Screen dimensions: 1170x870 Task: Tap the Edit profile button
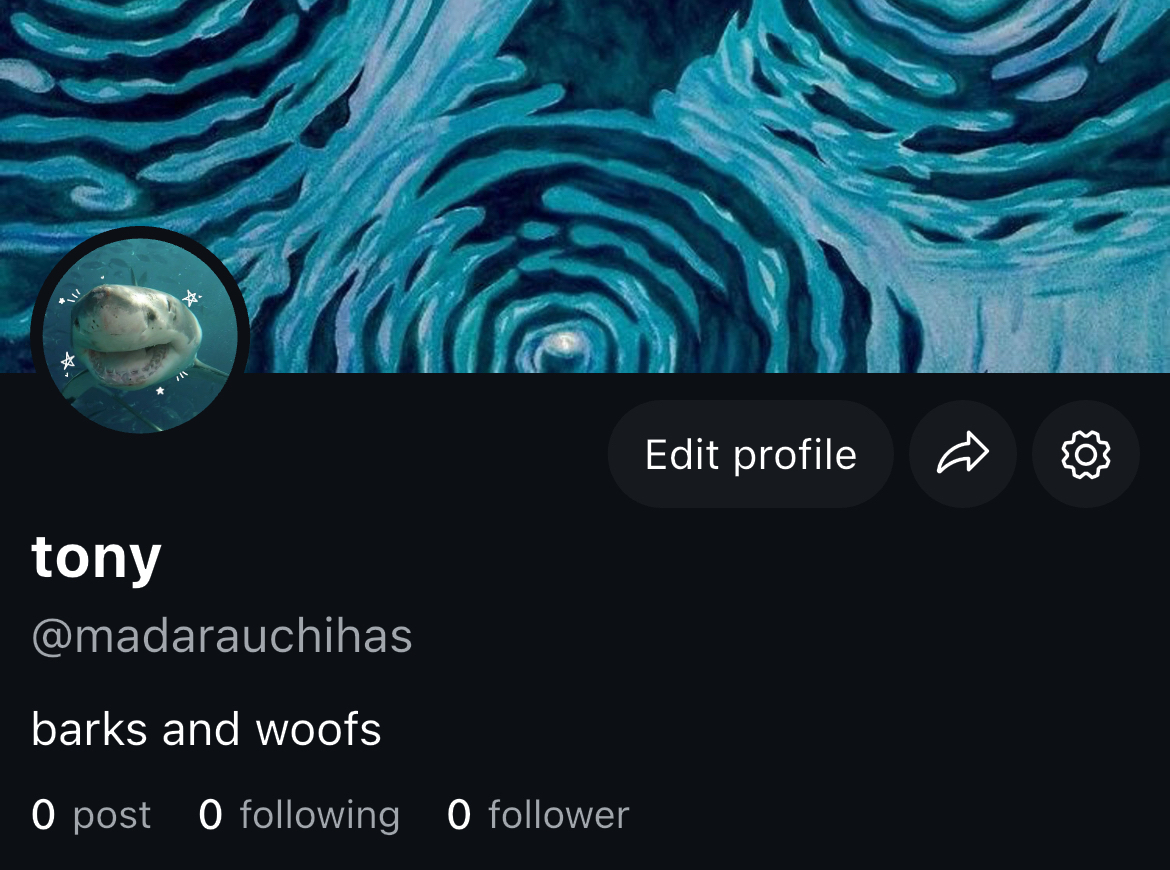pos(750,455)
